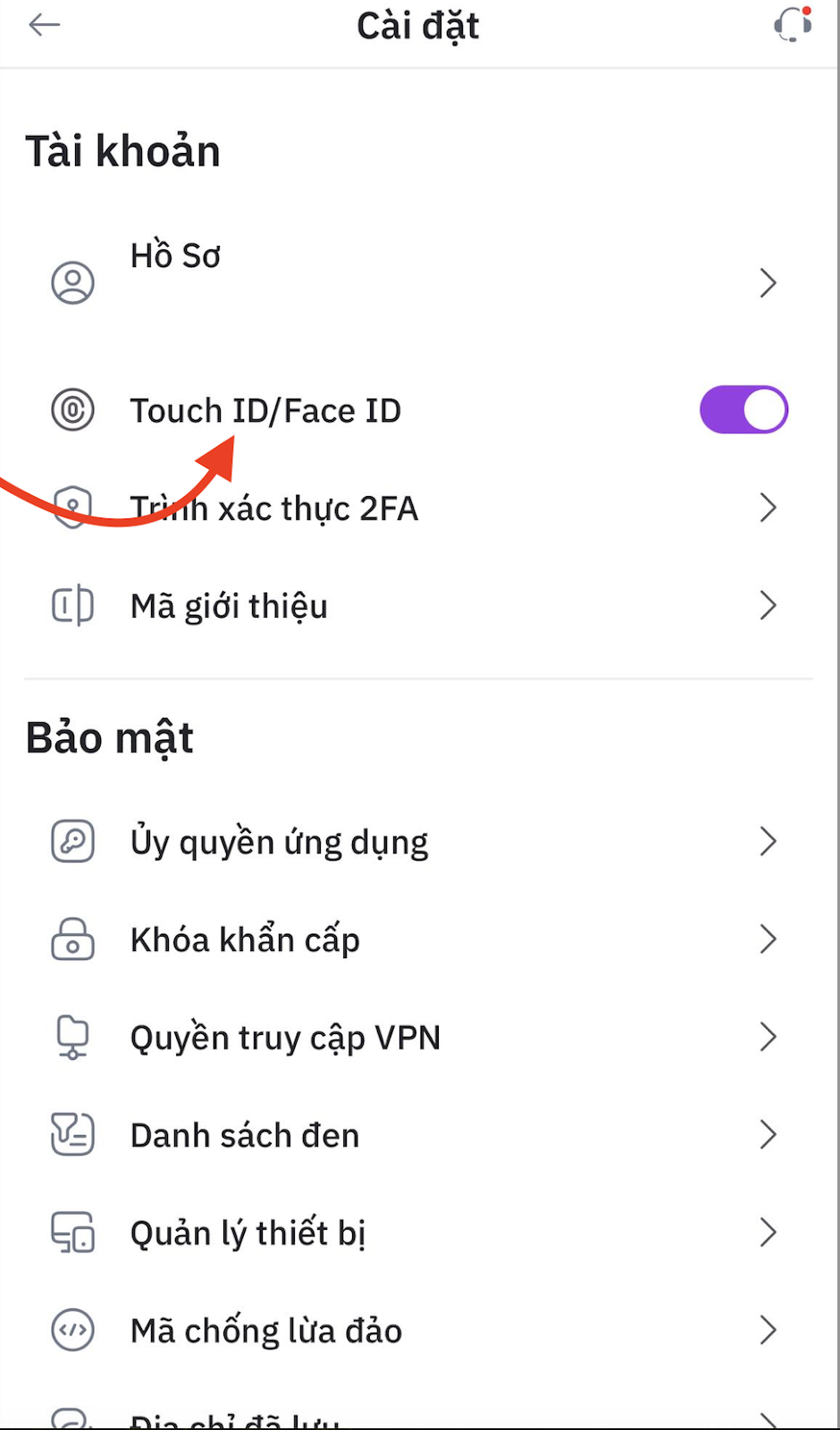This screenshot has height=1430, width=840.
Task: Toggle the Touch ID/Face ID switch
Action: point(743,410)
